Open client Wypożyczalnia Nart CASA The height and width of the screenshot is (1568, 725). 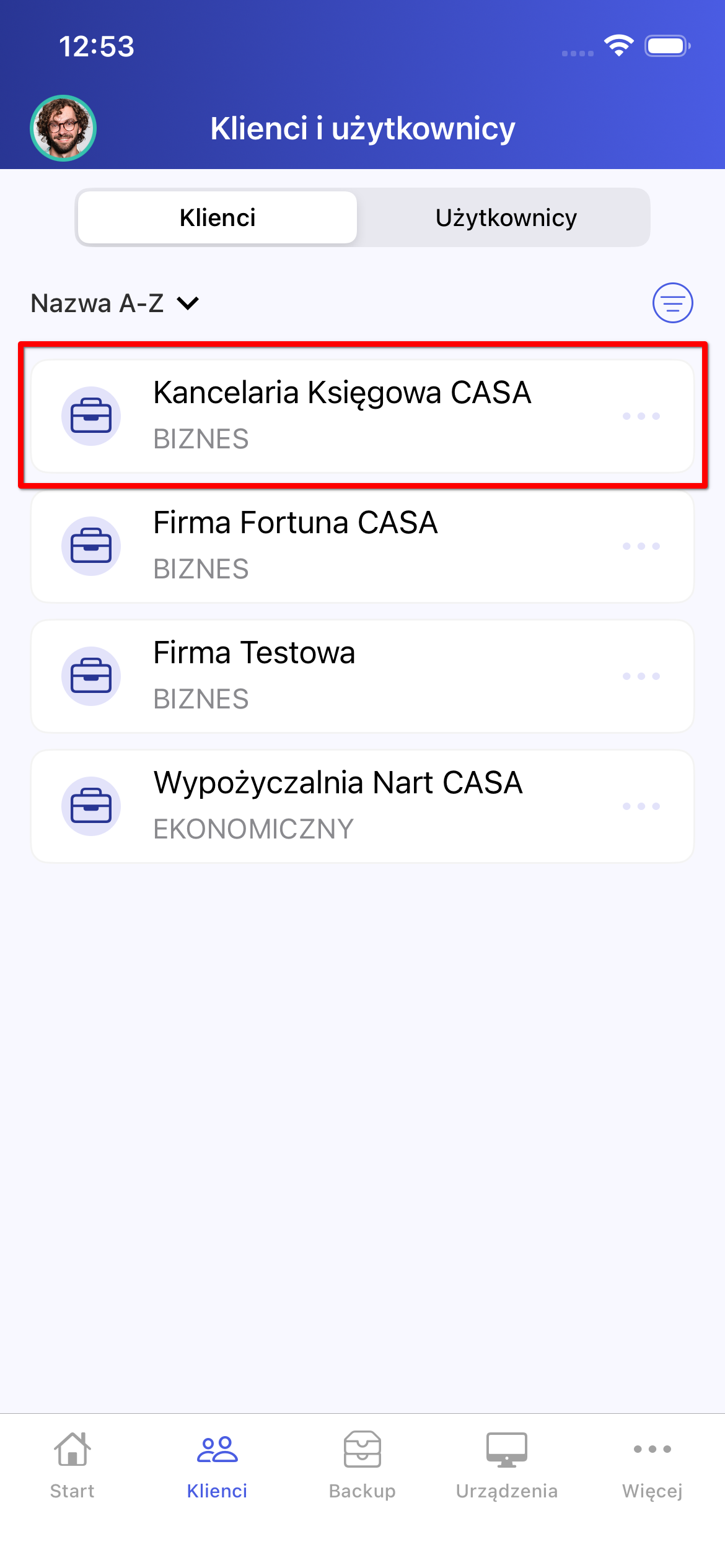(342, 806)
